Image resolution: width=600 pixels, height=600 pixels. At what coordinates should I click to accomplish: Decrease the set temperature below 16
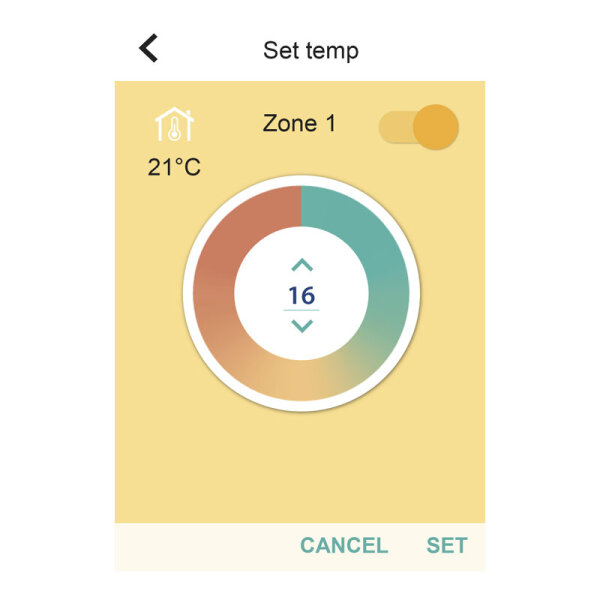point(301,326)
